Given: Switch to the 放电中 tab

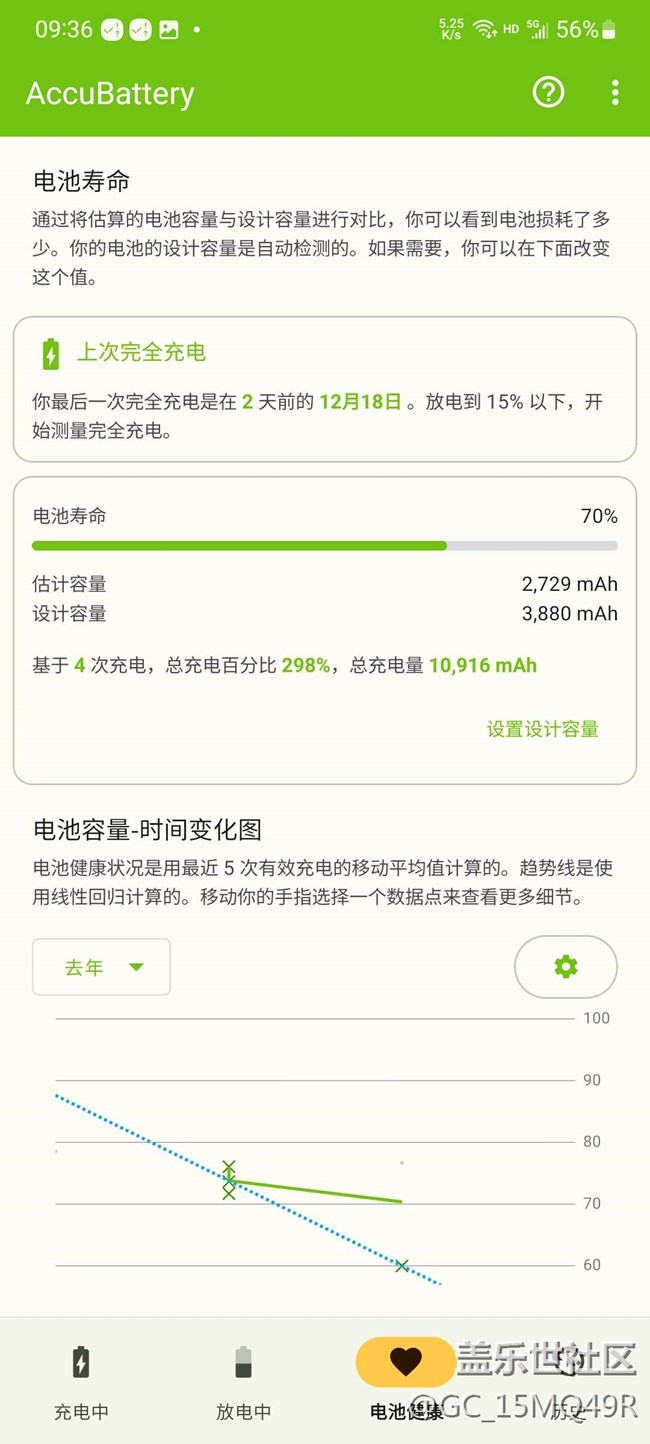Looking at the screenshot, I should [x=243, y=1381].
